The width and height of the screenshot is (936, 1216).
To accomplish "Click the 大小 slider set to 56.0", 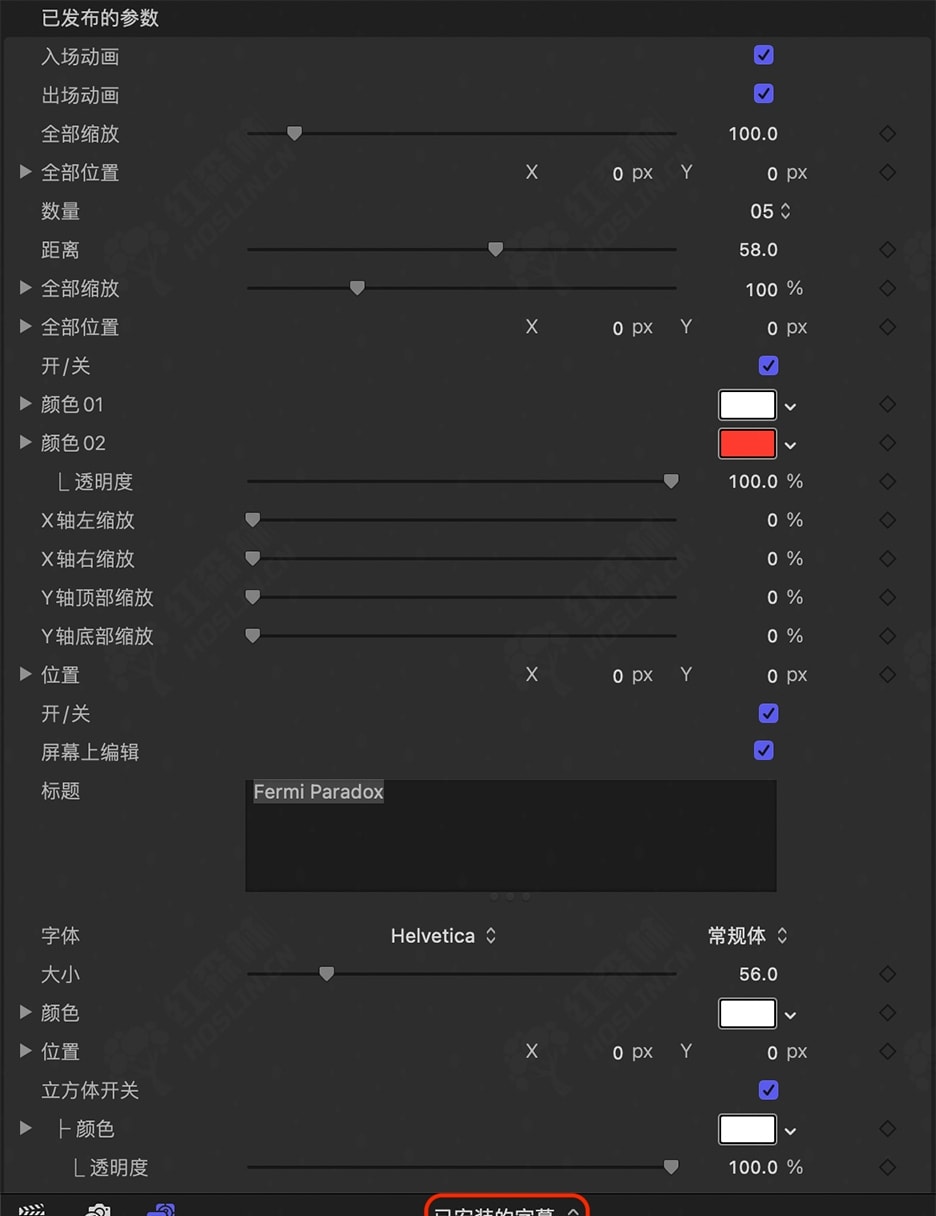I will tap(460, 974).
